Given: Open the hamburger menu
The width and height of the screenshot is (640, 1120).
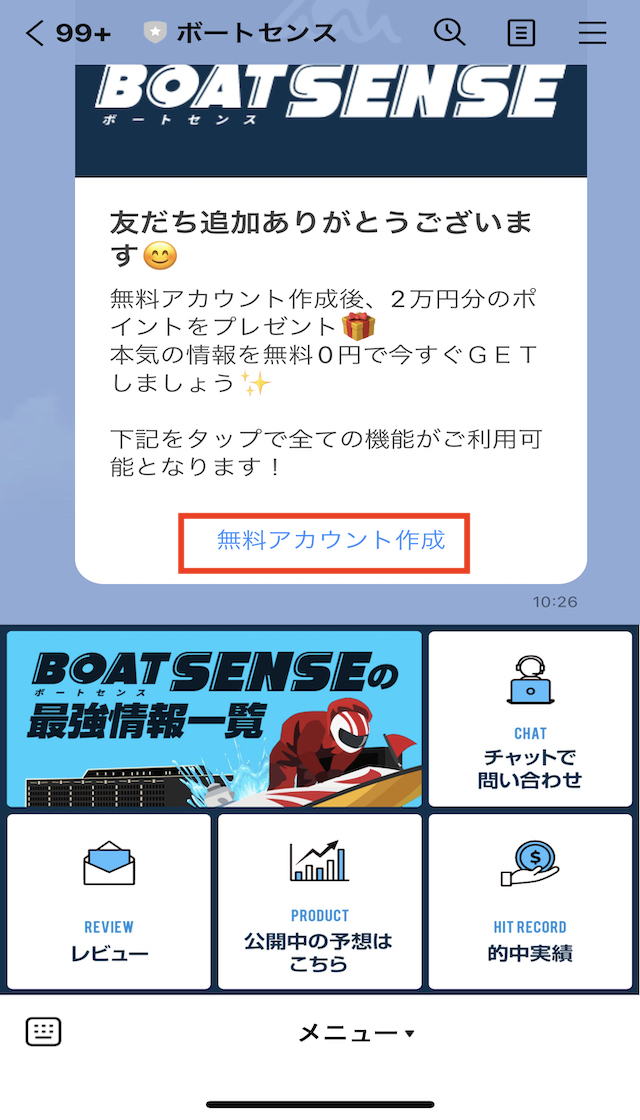Looking at the screenshot, I should tap(592, 33).
